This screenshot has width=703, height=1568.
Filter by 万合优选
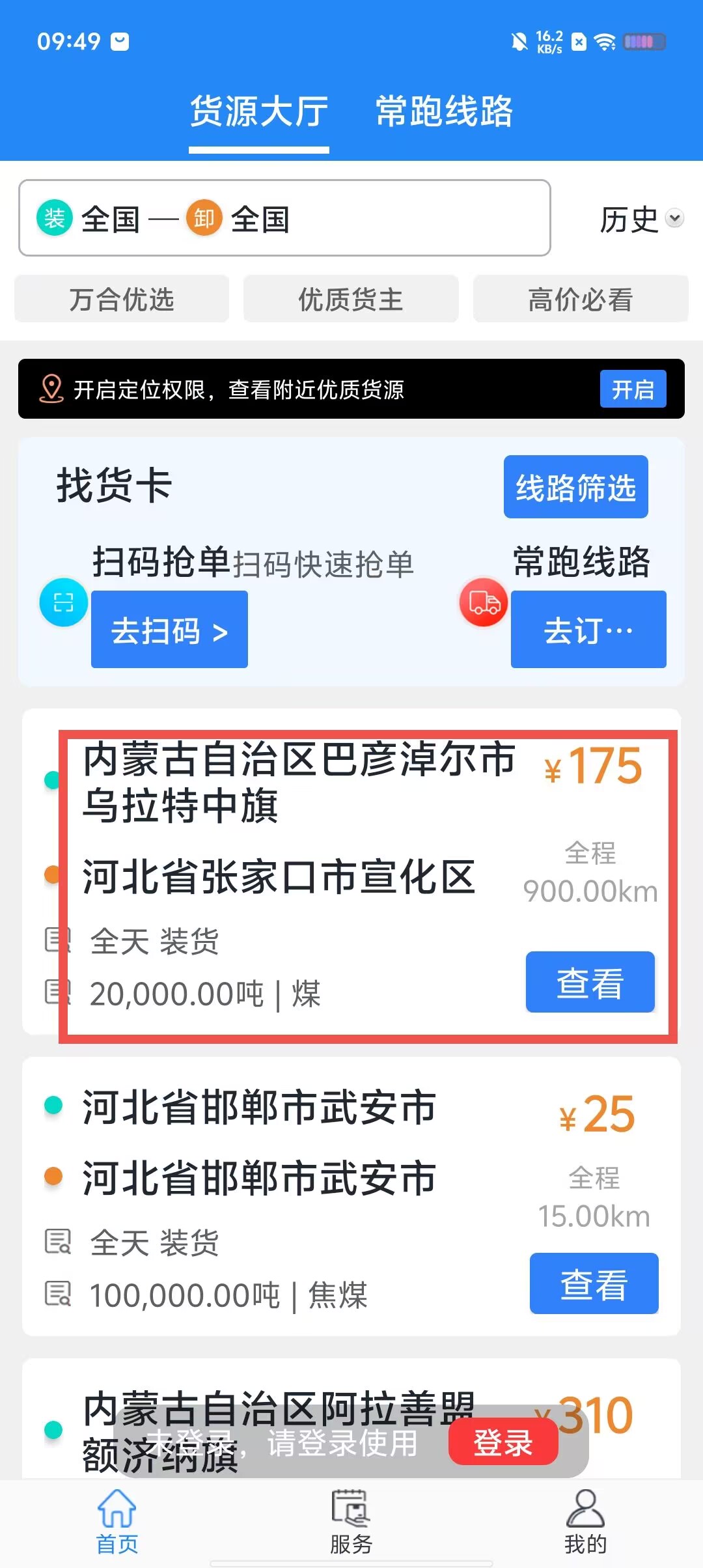click(x=122, y=300)
